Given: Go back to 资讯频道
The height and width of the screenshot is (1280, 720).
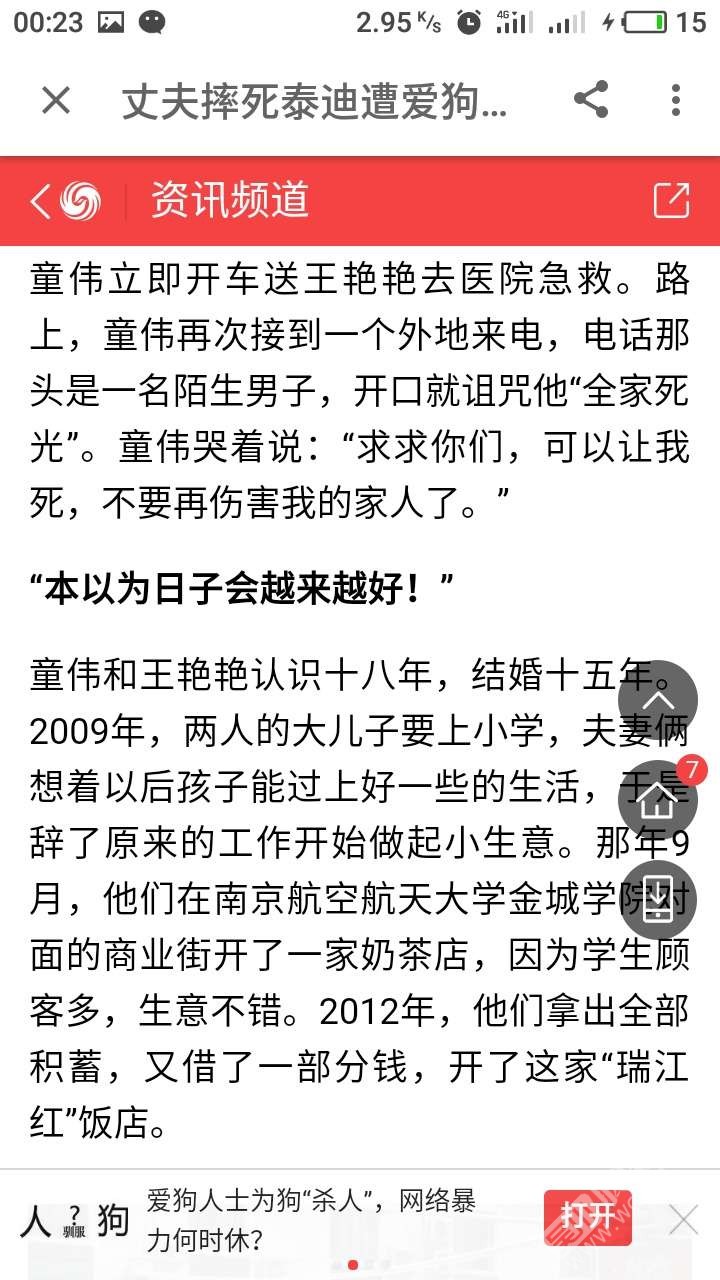Looking at the screenshot, I should (x=40, y=201).
